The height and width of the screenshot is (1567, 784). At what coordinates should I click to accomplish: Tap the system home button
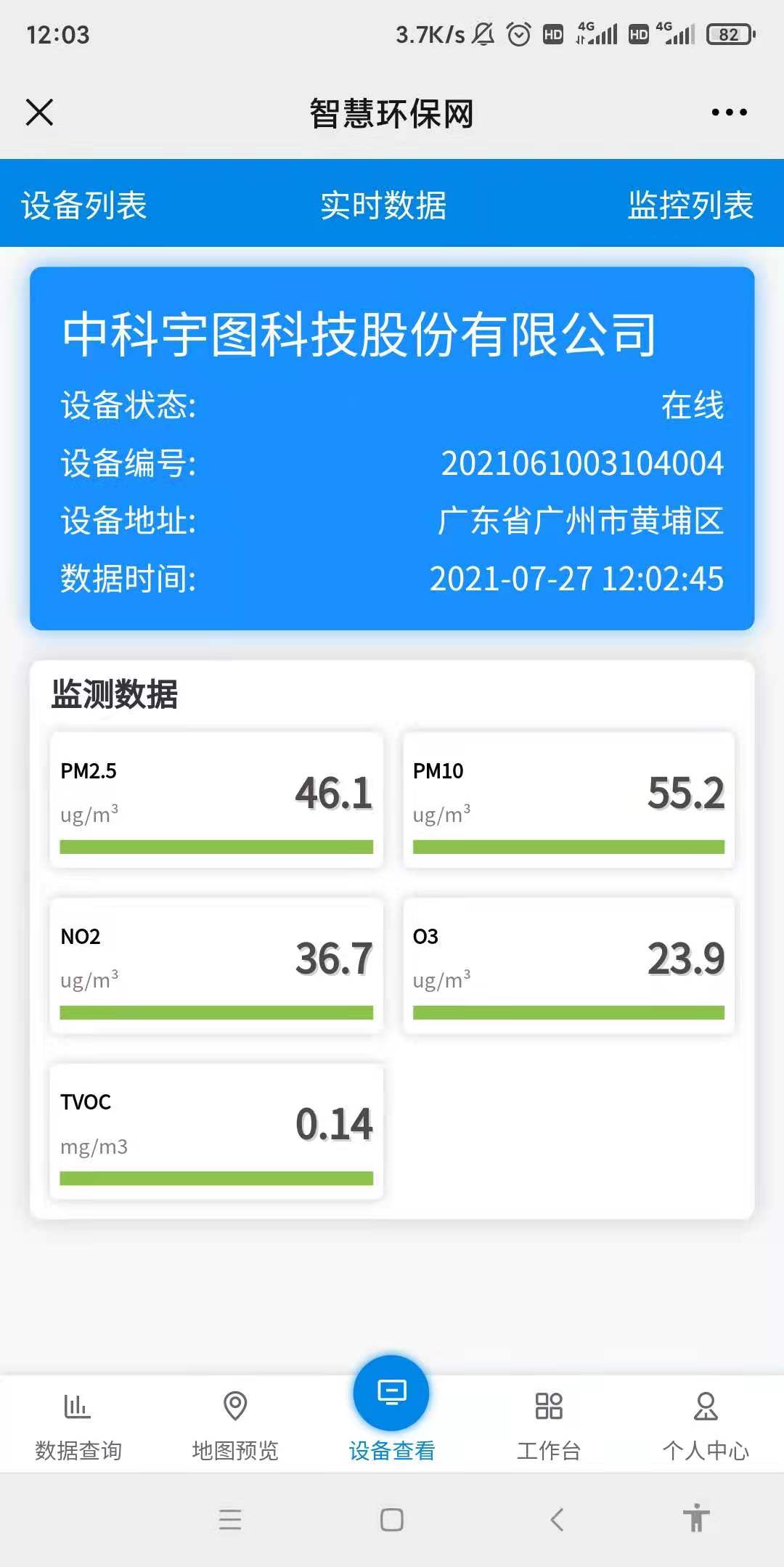[392, 1519]
